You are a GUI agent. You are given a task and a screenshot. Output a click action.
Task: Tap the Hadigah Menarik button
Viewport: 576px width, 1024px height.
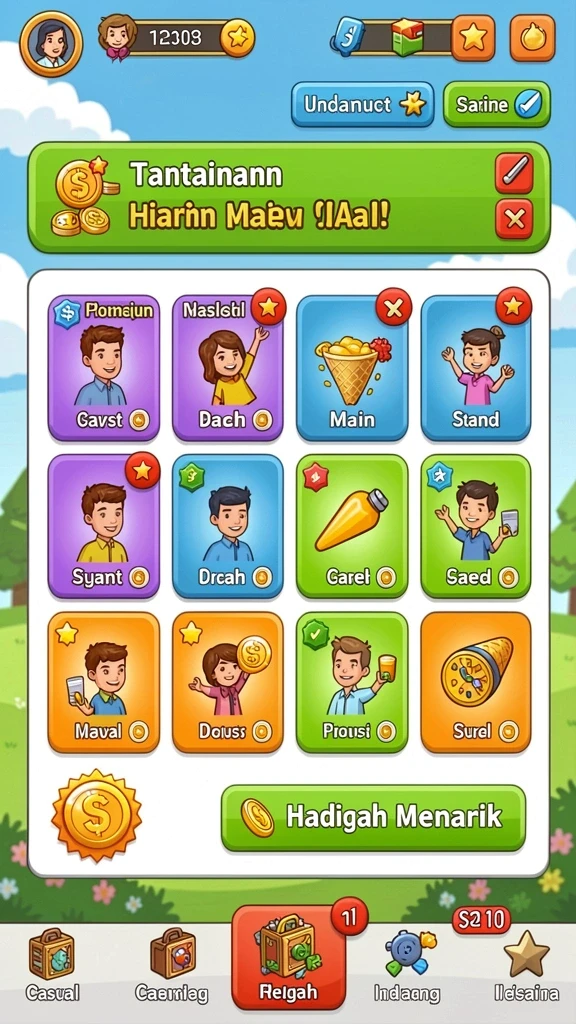click(373, 818)
